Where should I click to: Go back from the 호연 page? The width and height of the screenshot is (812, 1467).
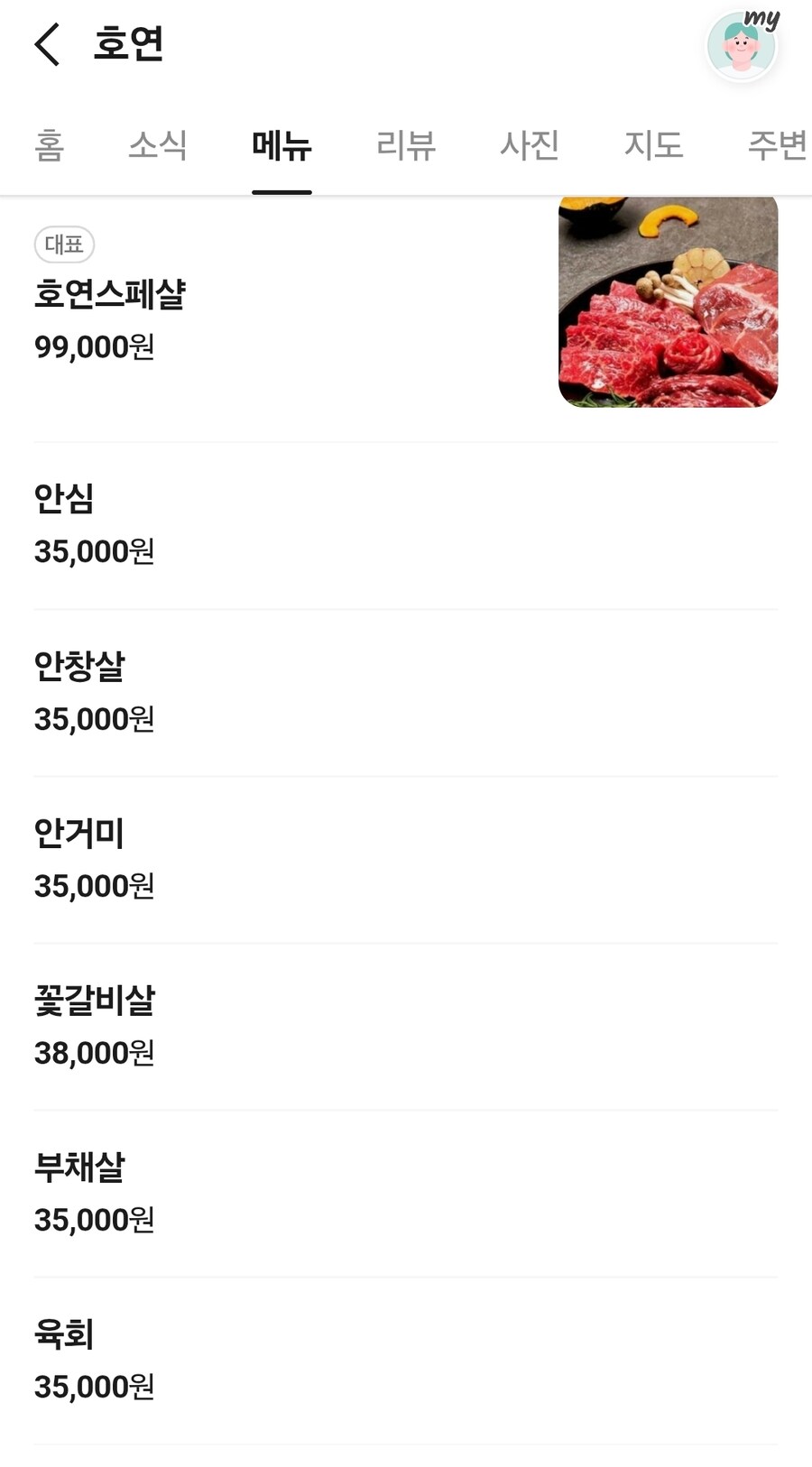click(x=47, y=44)
